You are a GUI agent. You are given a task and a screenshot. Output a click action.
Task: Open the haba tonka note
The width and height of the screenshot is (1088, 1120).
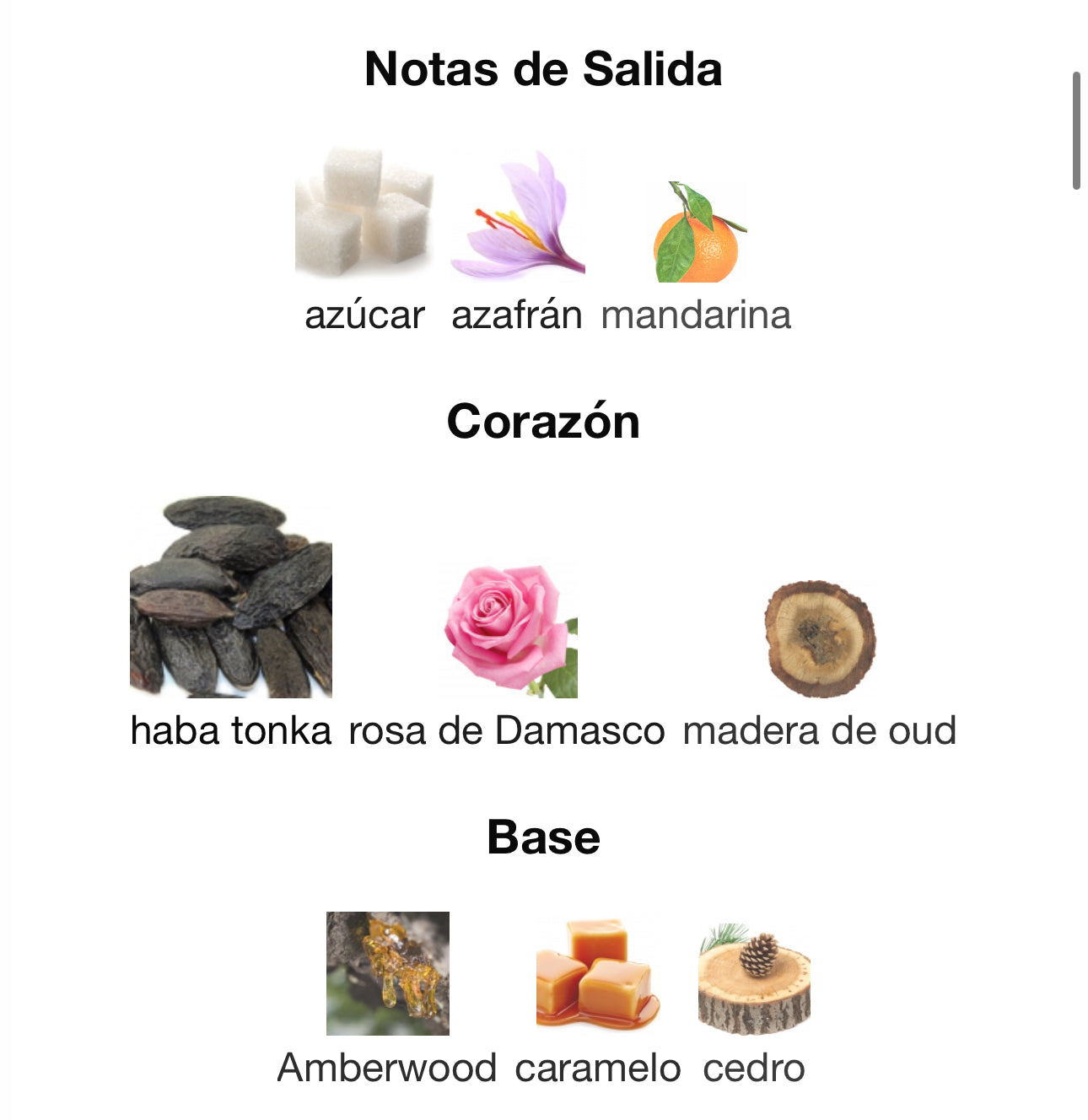click(231, 598)
